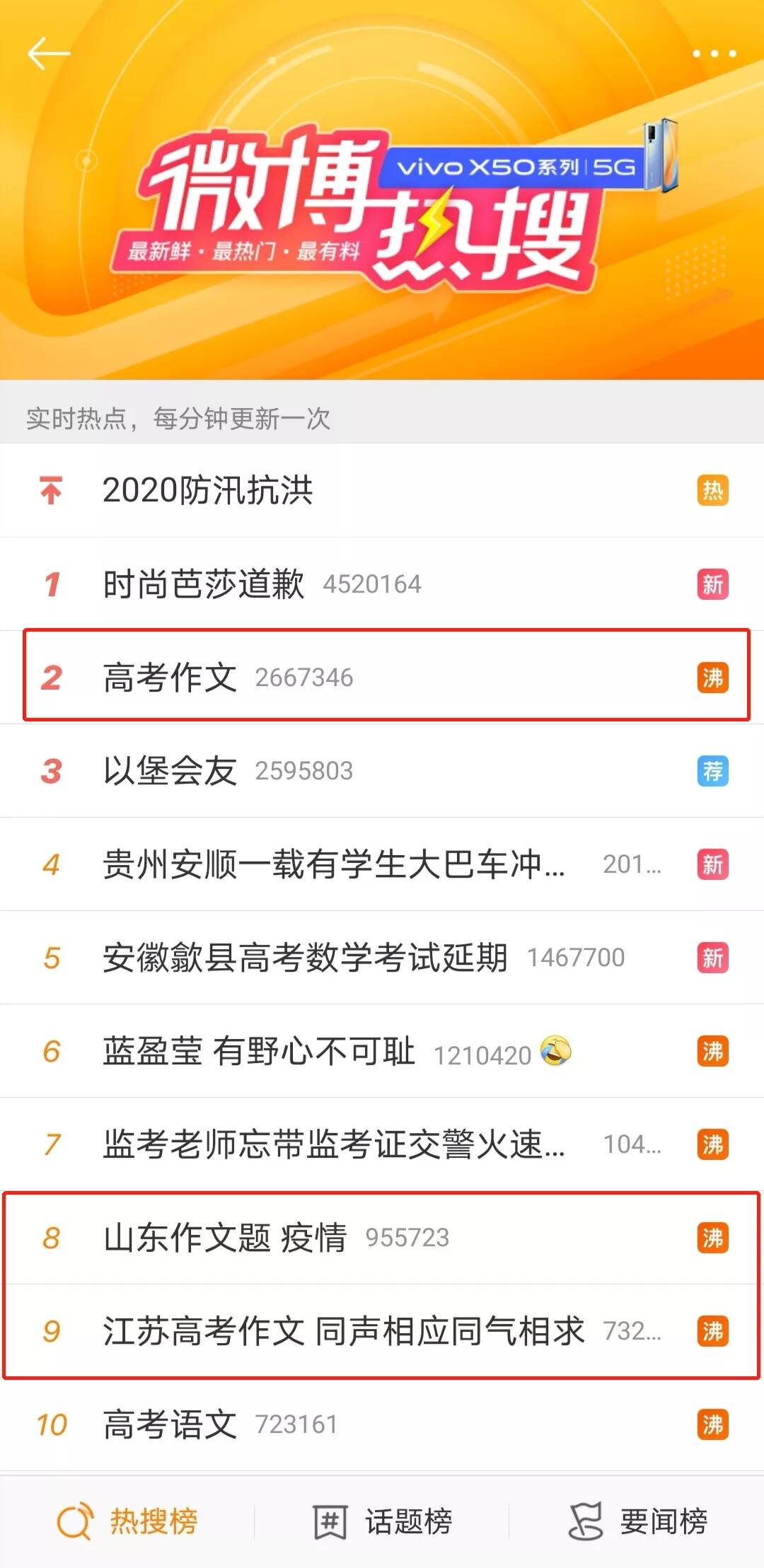Open the 高考作文 trending topic
Image resolution: width=764 pixels, height=1568 pixels.
[170, 677]
